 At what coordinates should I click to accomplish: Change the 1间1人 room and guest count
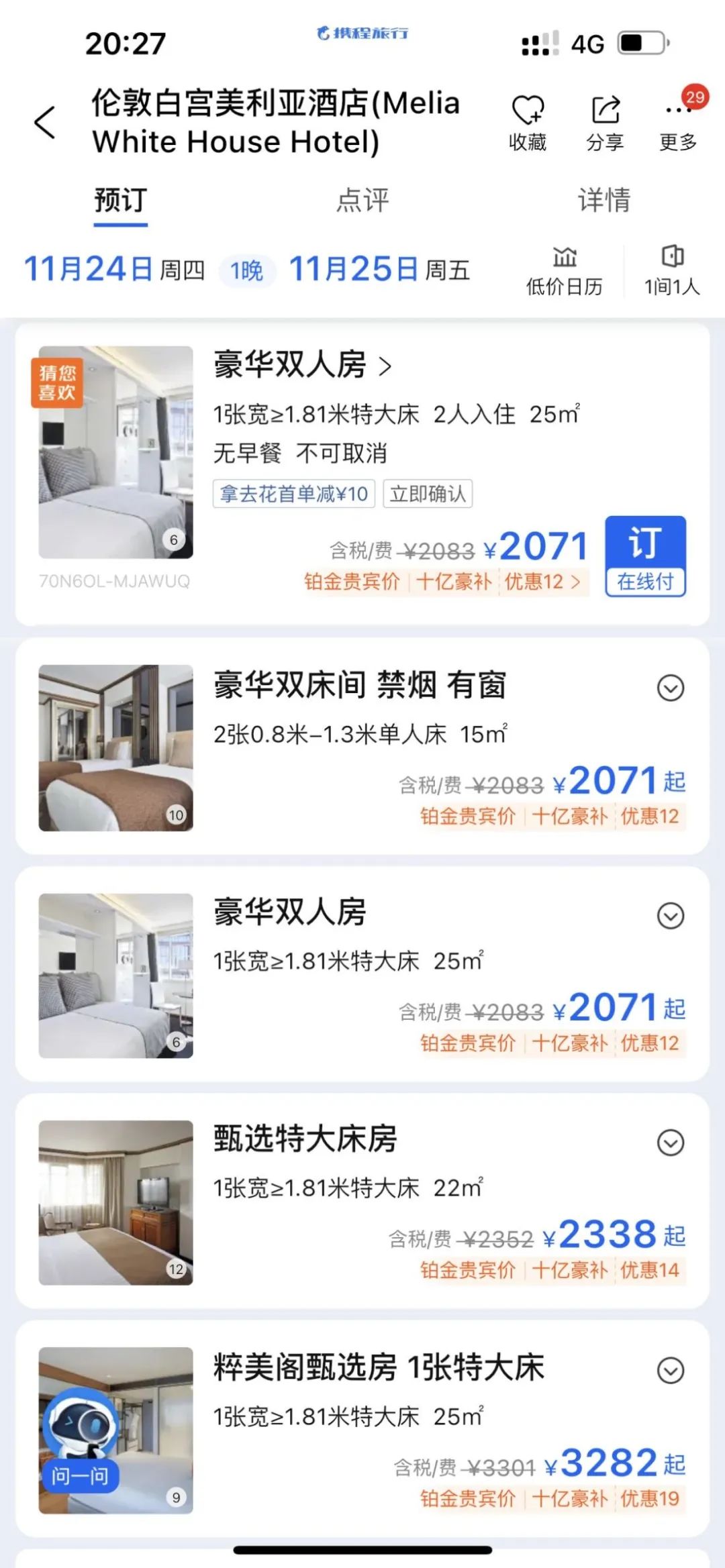point(672,270)
